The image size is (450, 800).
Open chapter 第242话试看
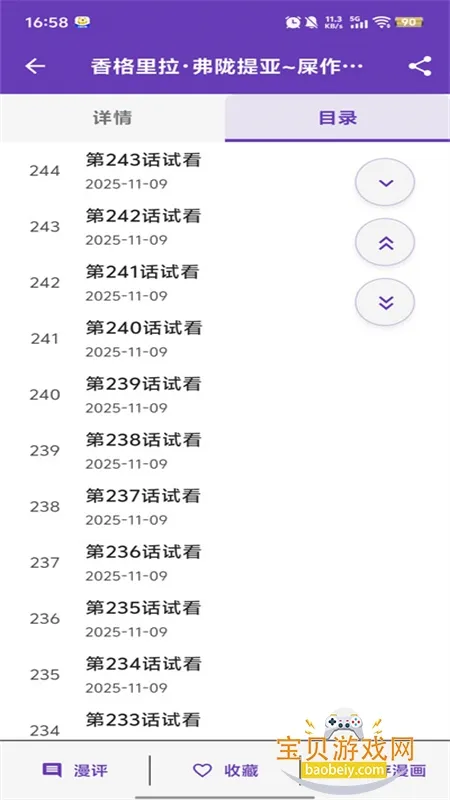point(225,227)
